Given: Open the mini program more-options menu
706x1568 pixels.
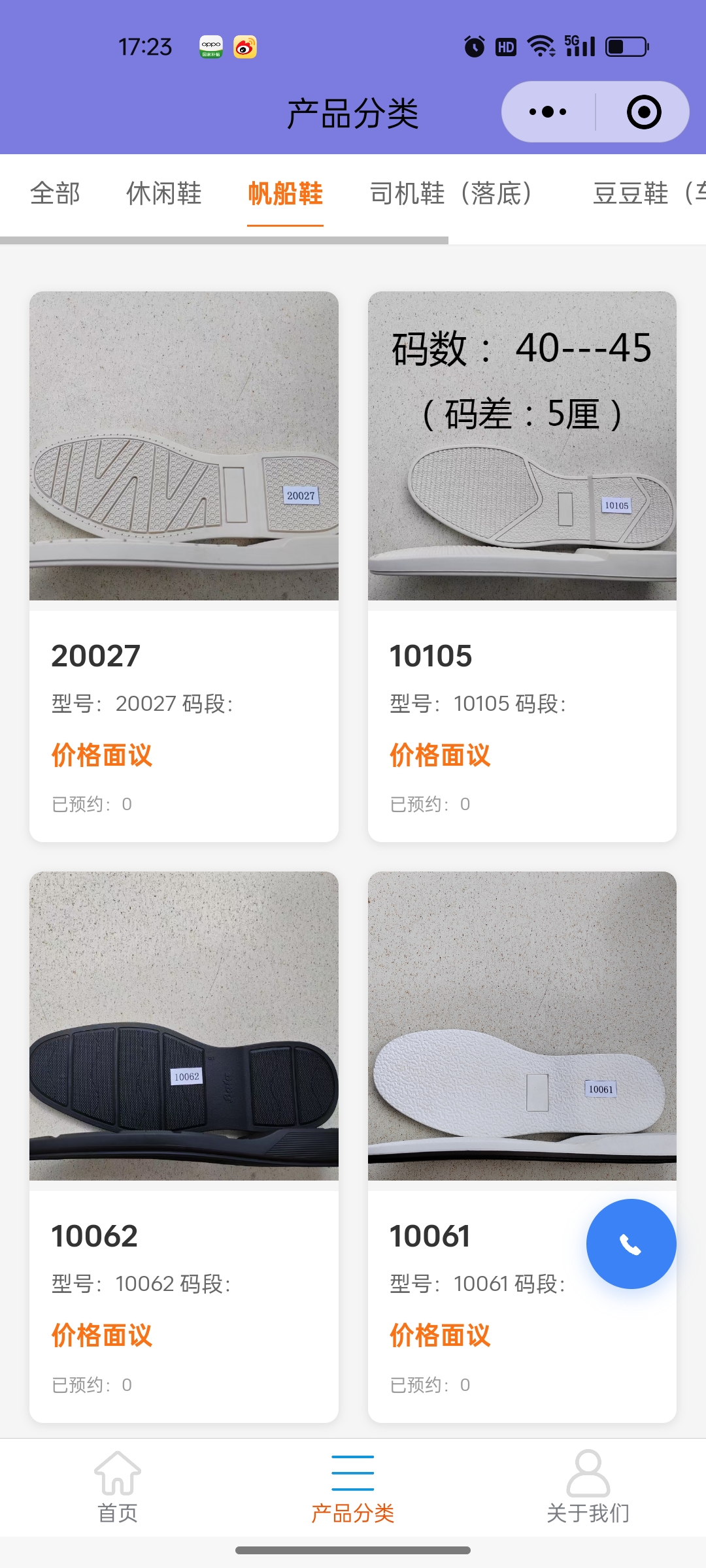Looking at the screenshot, I should tap(548, 112).
